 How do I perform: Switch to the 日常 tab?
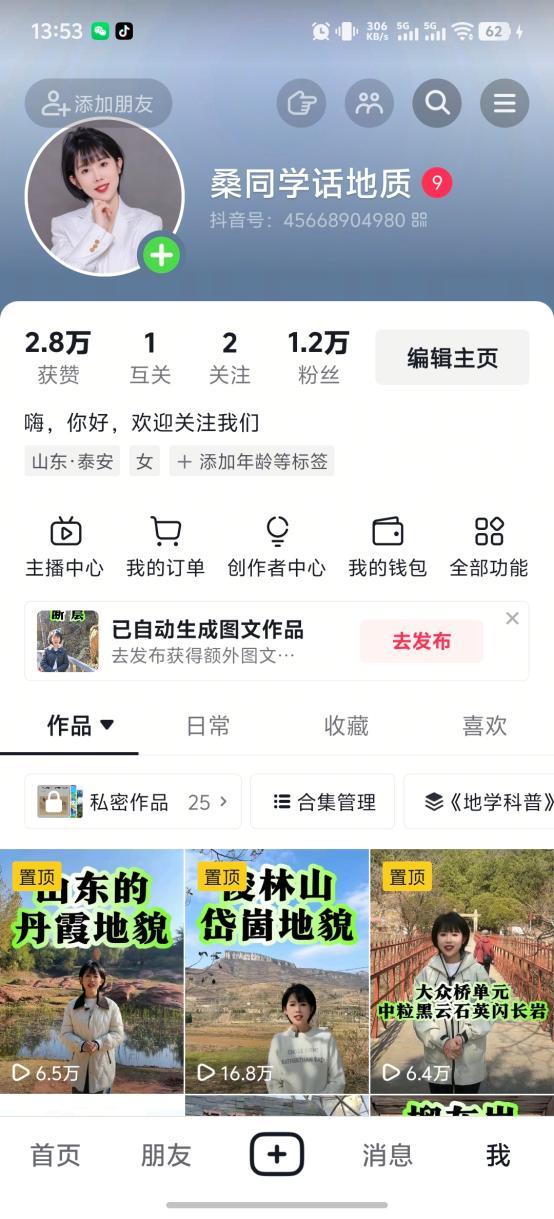pyautogui.click(x=208, y=726)
